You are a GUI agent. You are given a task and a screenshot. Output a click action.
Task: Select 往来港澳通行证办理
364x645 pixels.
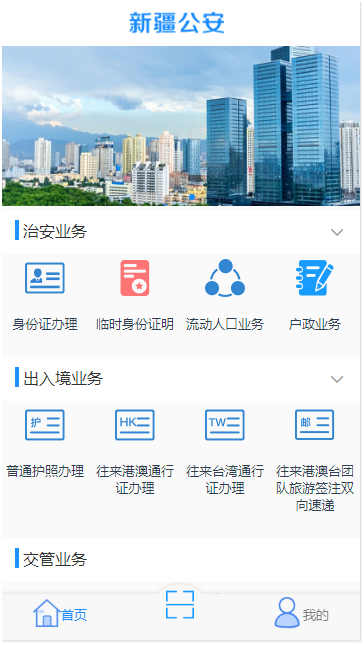135,452
